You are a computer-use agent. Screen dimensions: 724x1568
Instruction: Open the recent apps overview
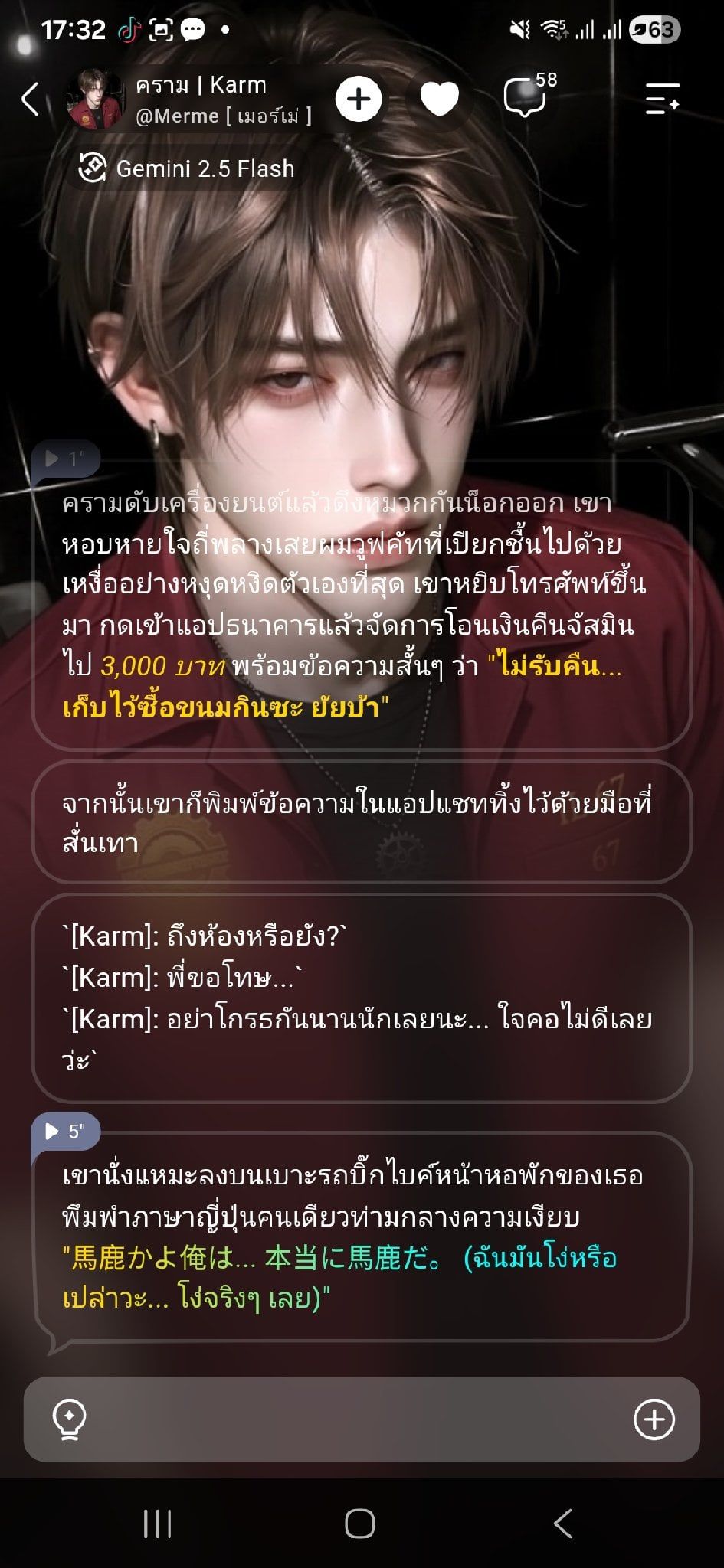[158, 1524]
